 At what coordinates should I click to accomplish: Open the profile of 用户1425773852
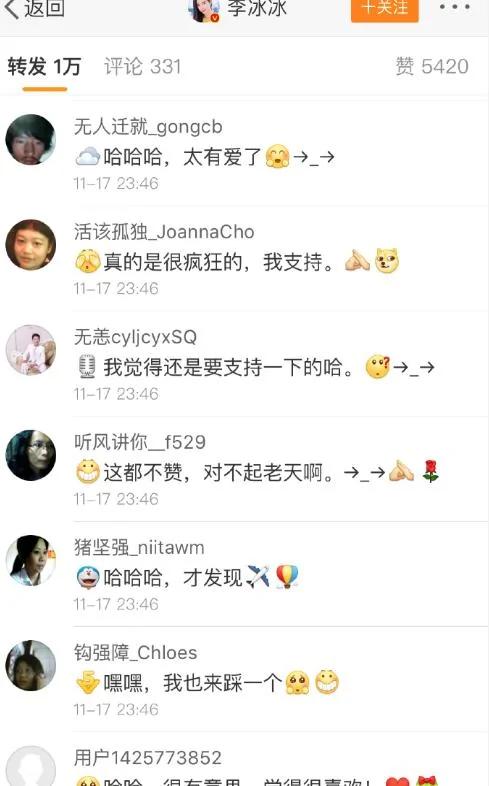[147, 757]
